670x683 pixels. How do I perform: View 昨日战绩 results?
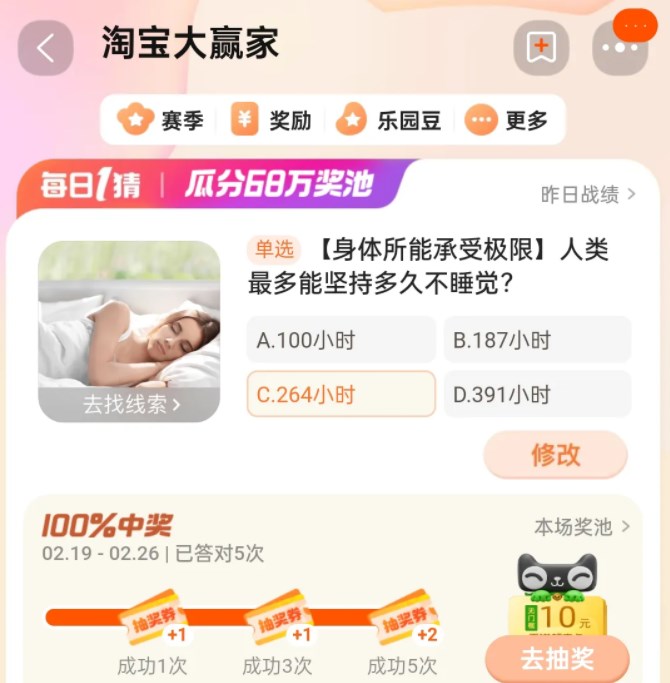[x=588, y=195]
